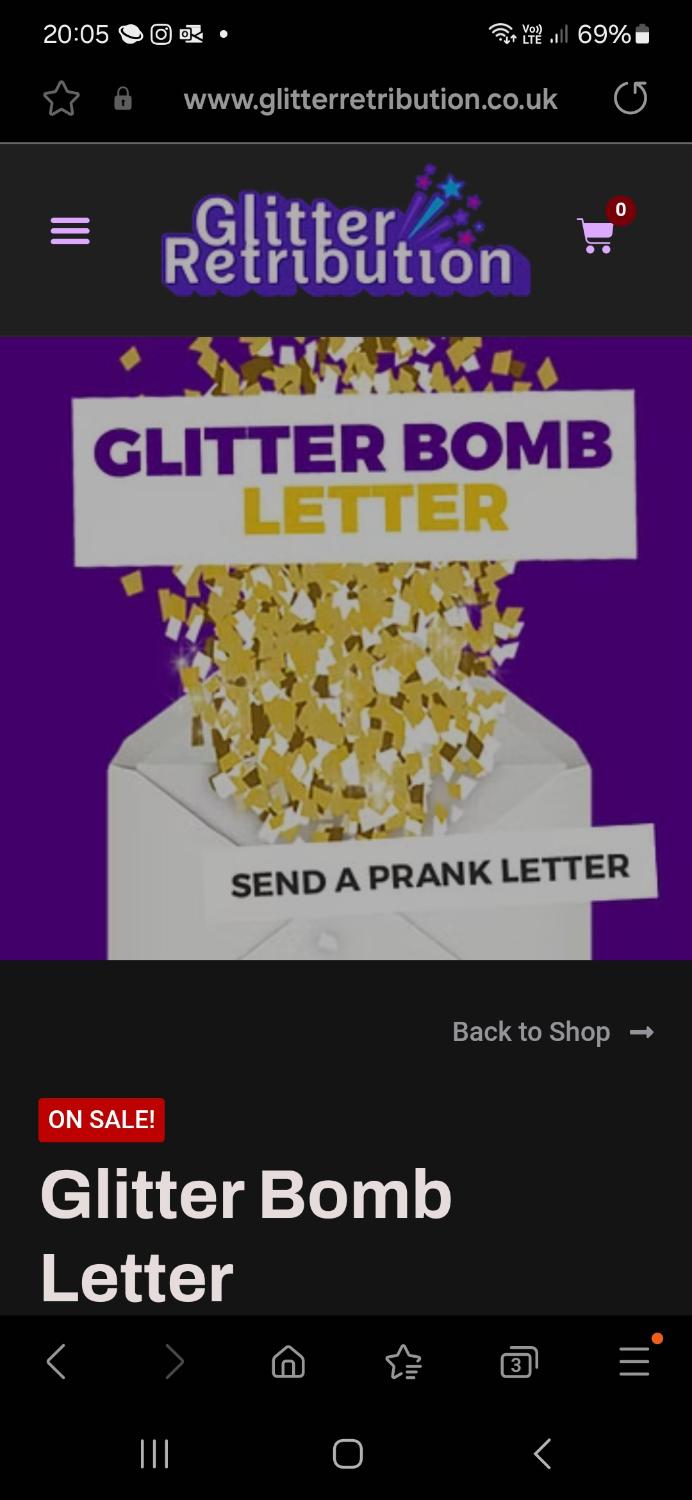Go to the phone's home screen
The width and height of the screenshot is (692, 1500).
tap(347, 1453)
